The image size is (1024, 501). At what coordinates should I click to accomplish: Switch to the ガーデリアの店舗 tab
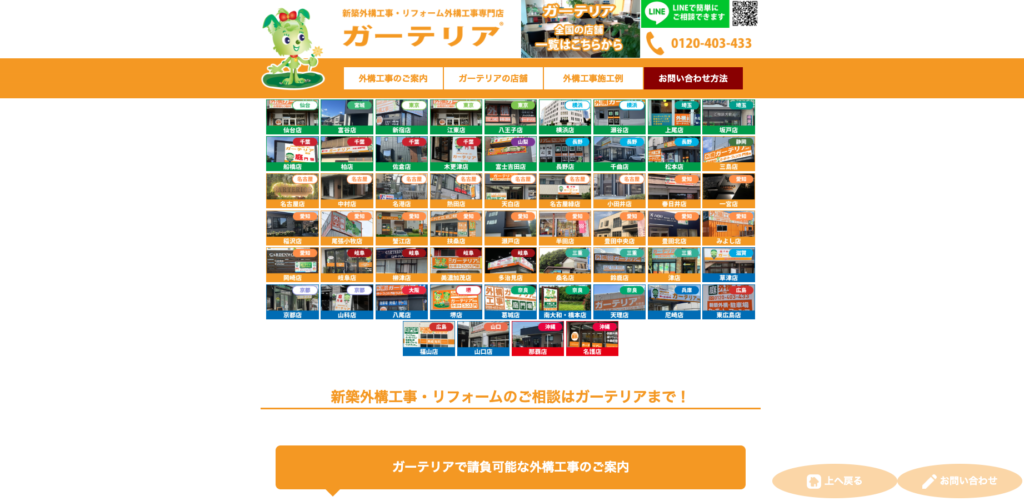pyautogui.click(x=493, y=78)
